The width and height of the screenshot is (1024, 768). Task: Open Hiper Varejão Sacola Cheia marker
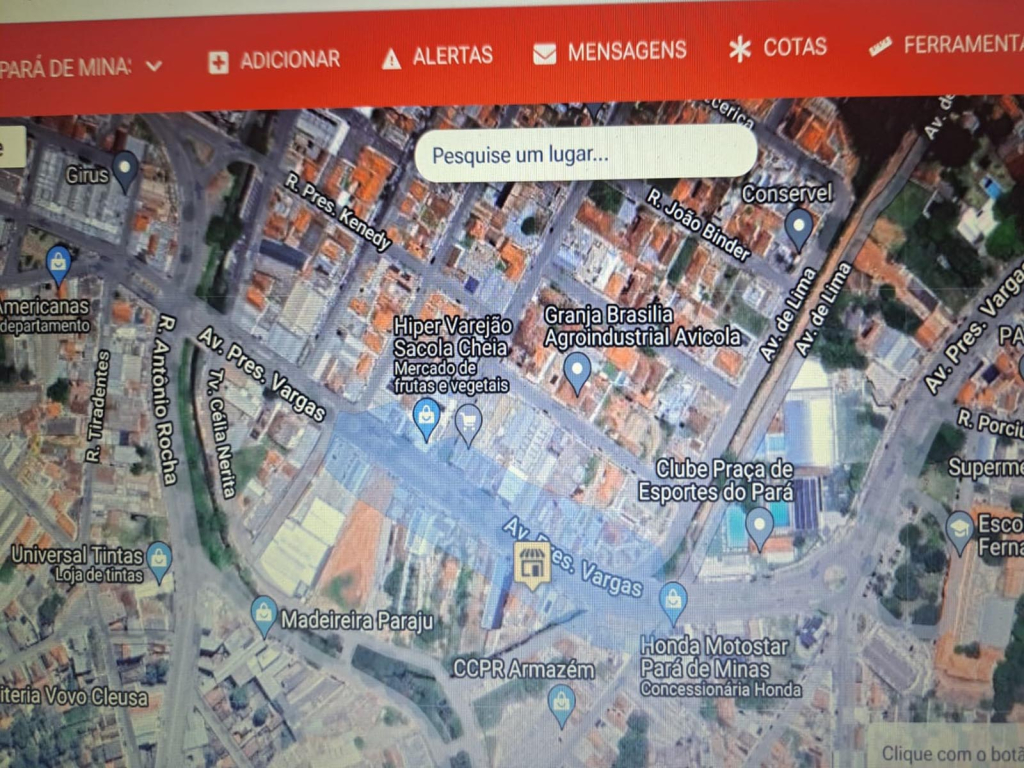point(427,418)
